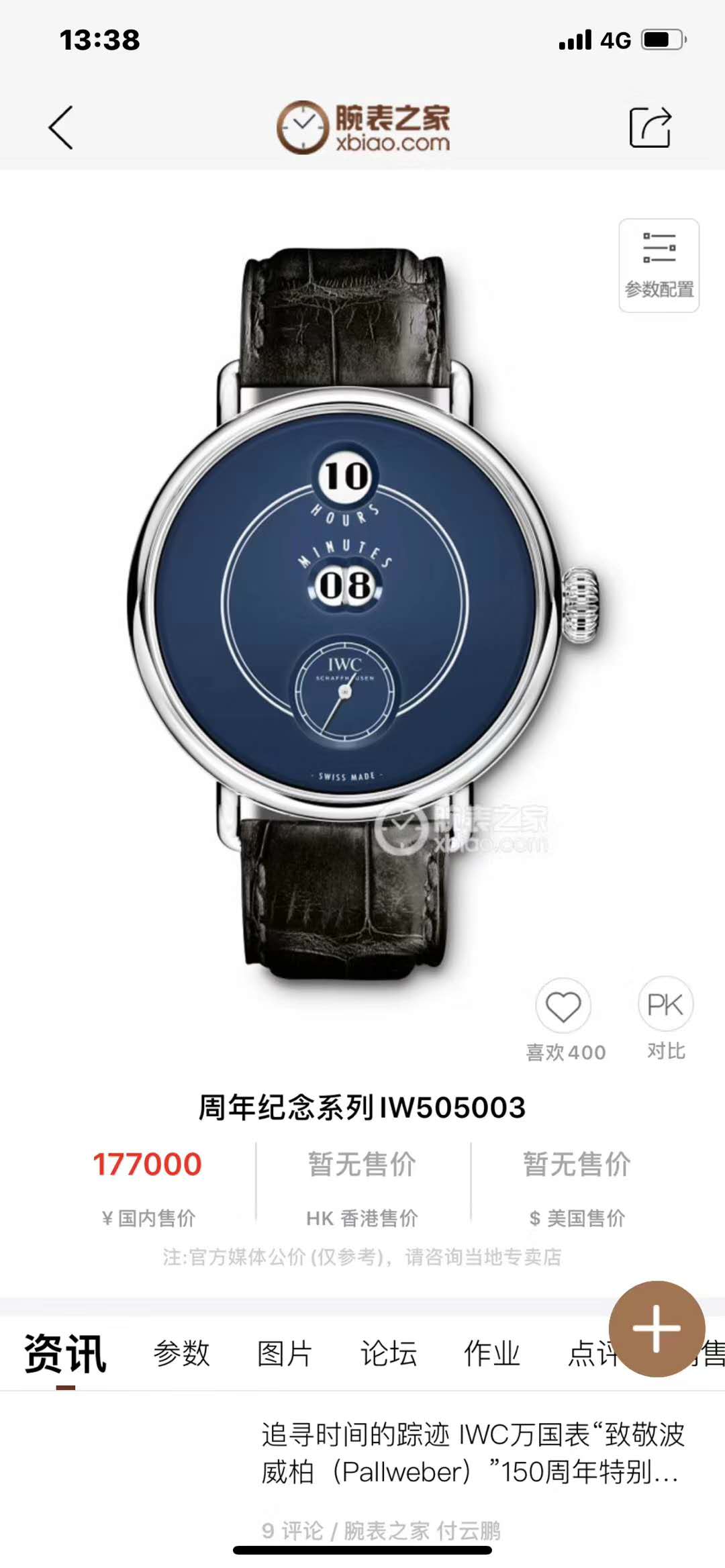Share this watch page
The image size is (725, 1568).
(x=650, y=127)
